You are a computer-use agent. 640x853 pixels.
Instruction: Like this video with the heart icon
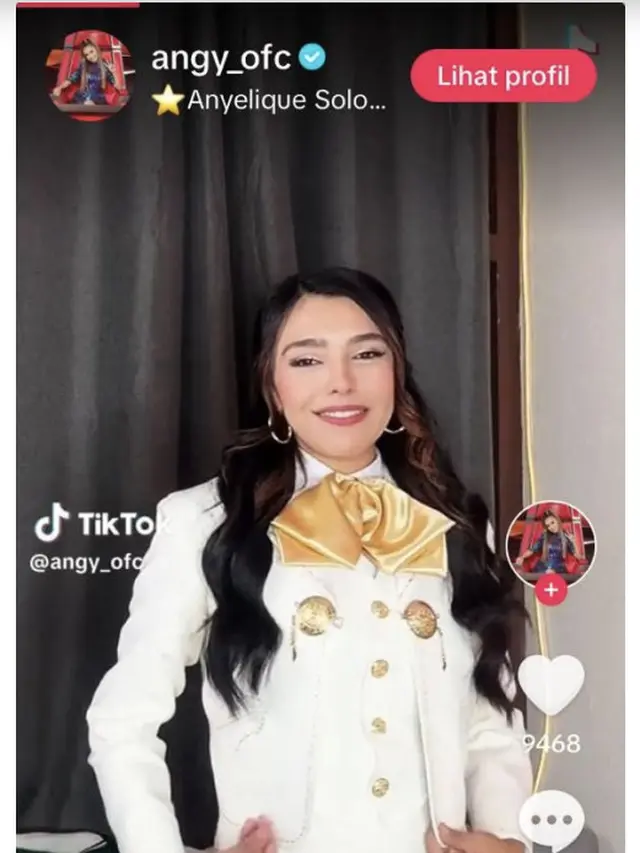[551, 684]
